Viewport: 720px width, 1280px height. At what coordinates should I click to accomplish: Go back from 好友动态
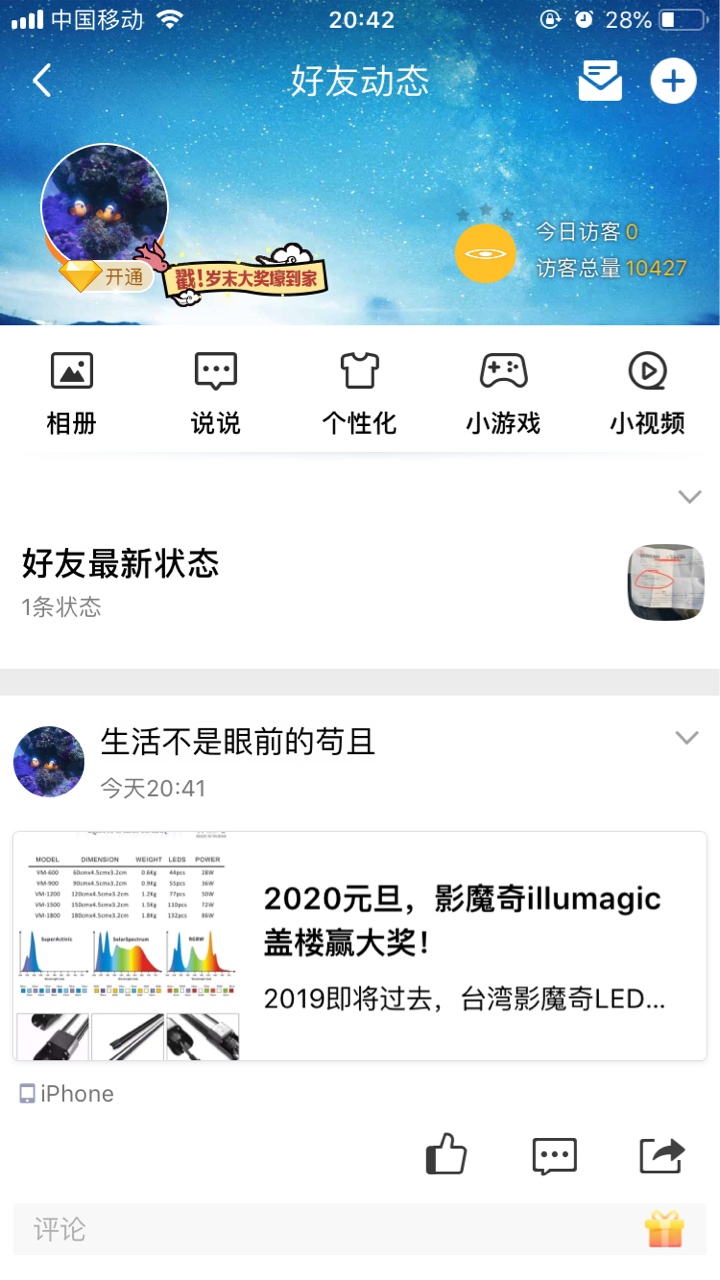tap(42, 81)
